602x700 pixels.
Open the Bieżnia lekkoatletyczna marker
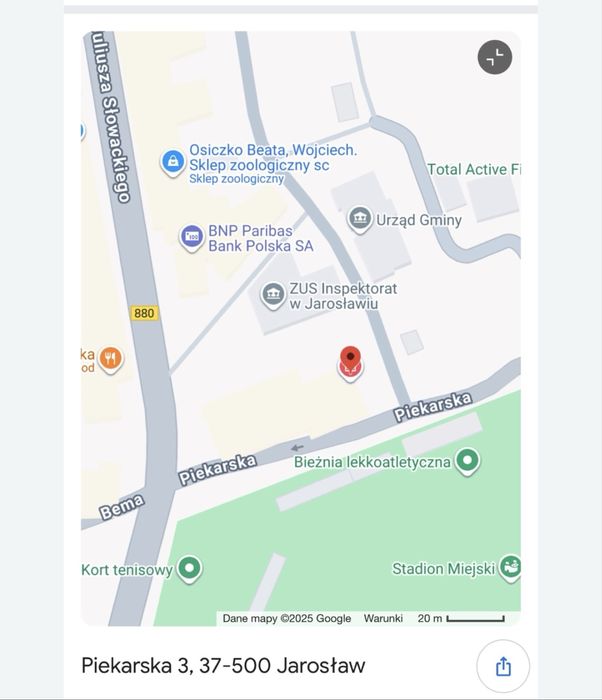467,461
